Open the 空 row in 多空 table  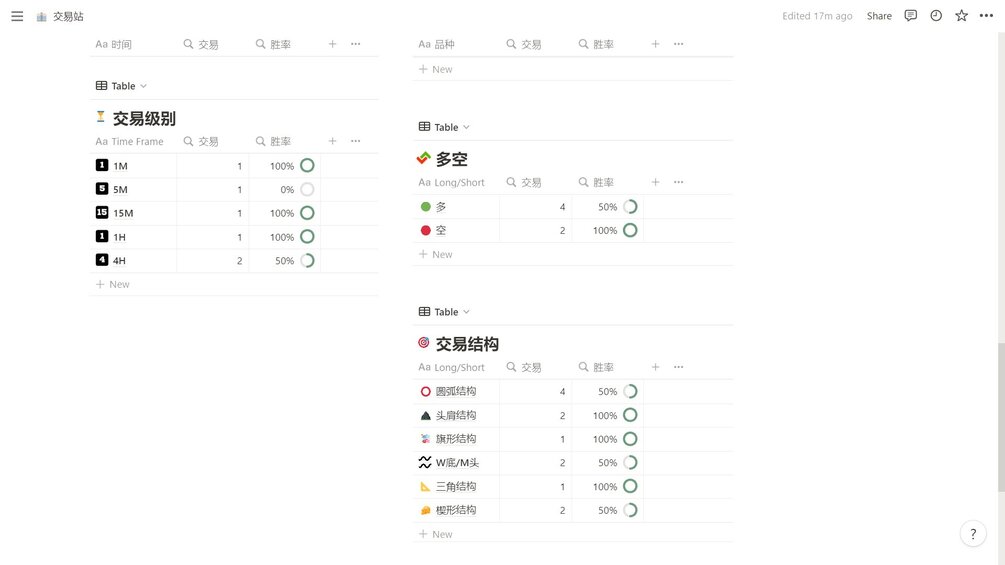point(441,231)
